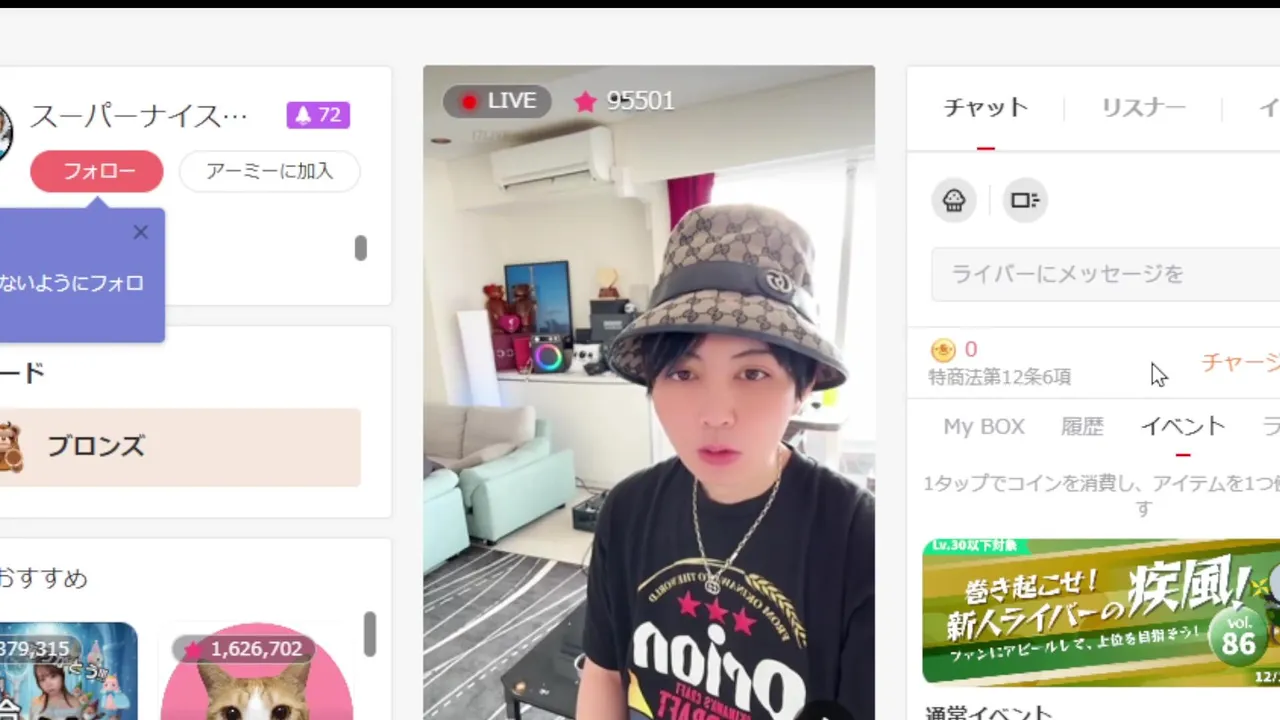This screenshot has height=720, width=1280.
Task: Select the My BOX tab
Action: [x=984, y=427]
